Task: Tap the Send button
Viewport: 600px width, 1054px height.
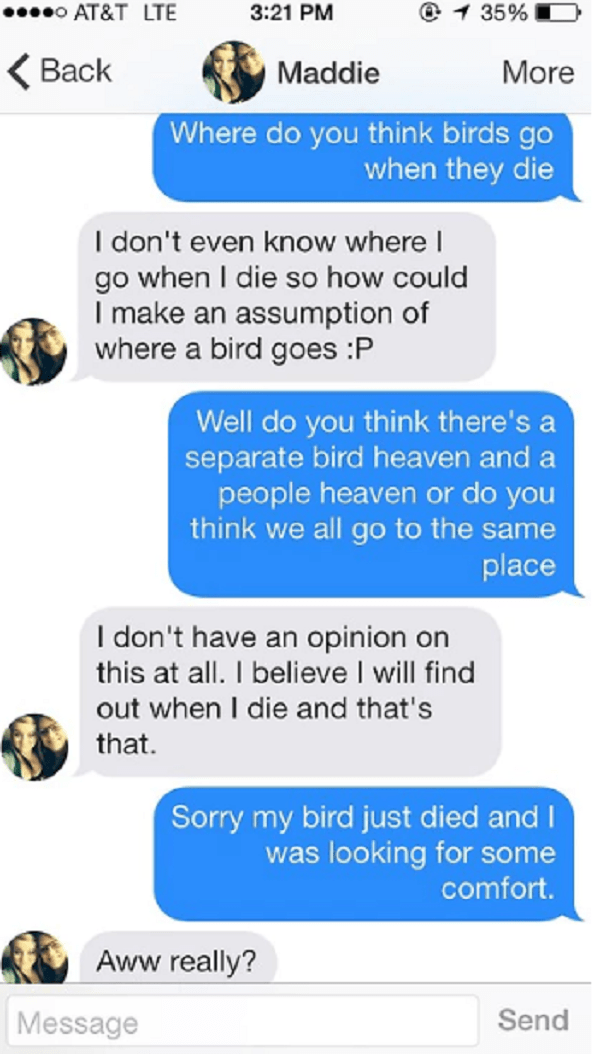Action: (x=533, y=1020)
